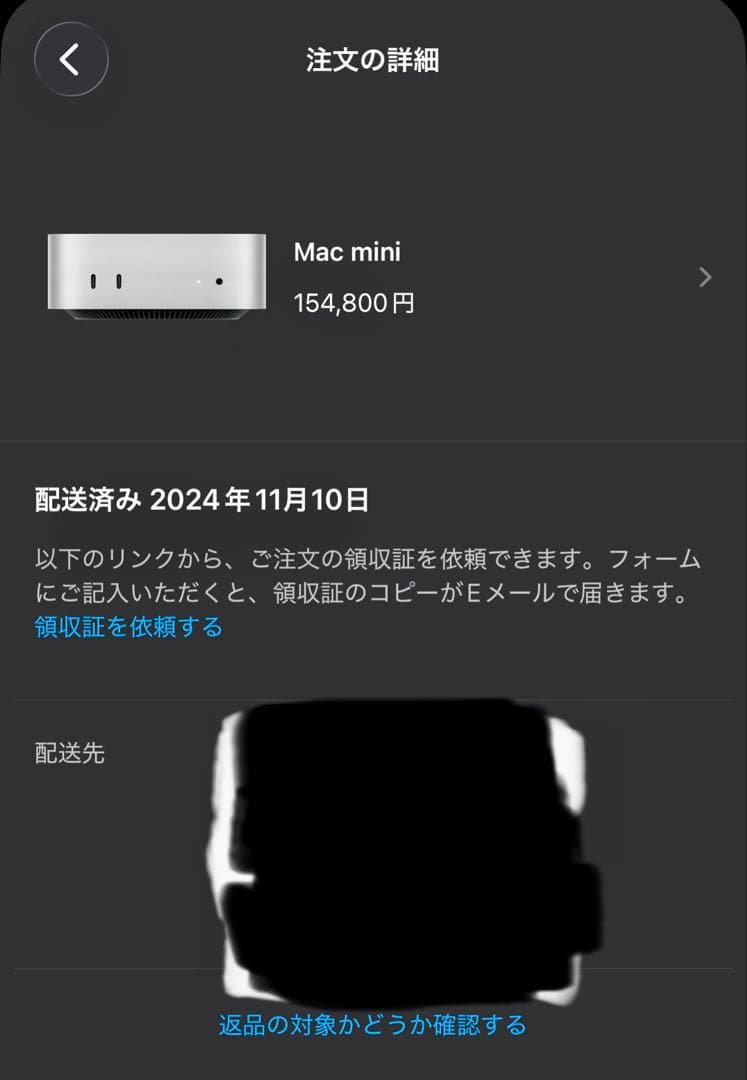The image size is (747, 1080).
Task: Open the order item with the arrow indicator
Action: [x=706, y=277]
